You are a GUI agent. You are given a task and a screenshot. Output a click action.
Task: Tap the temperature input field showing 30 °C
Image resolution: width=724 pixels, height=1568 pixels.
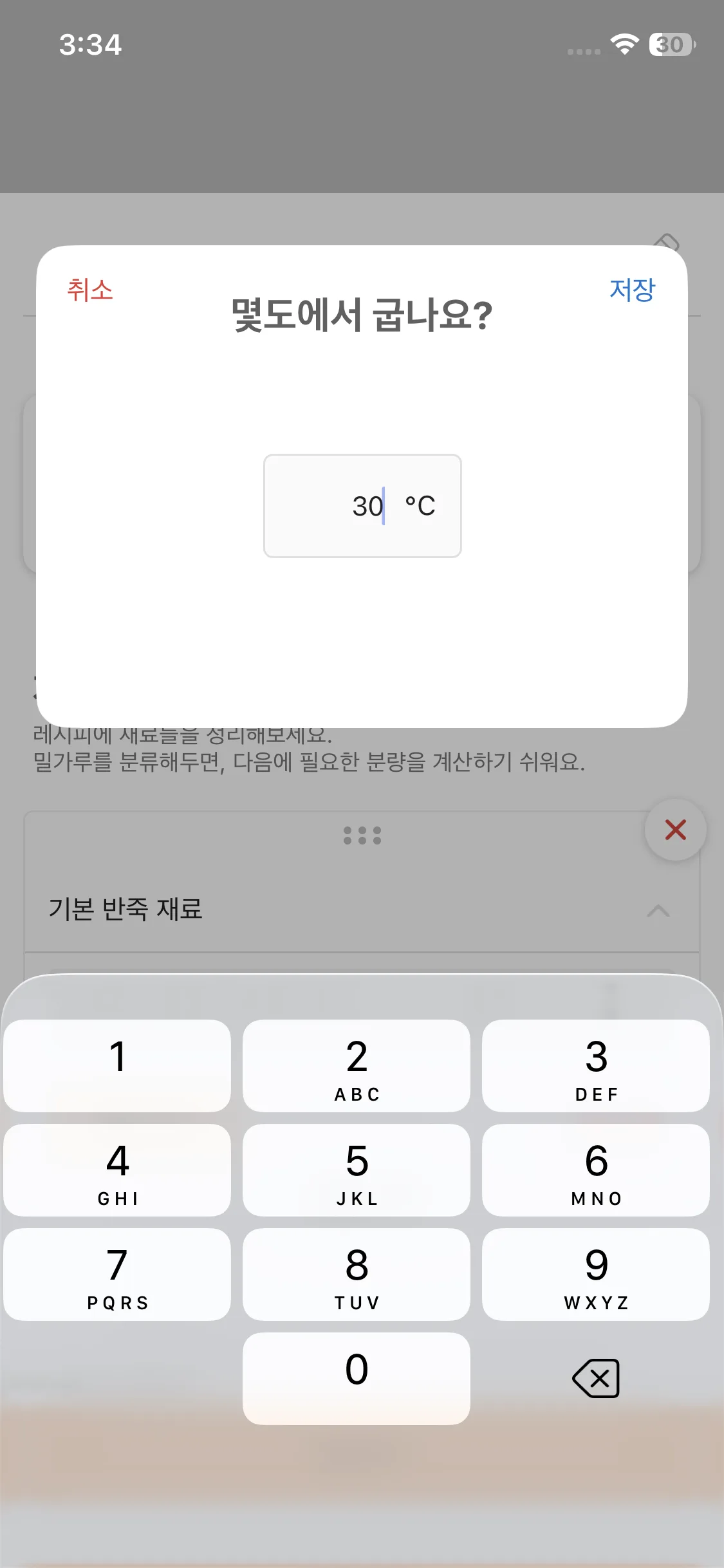pyautogui.click(x=362, y=506)
